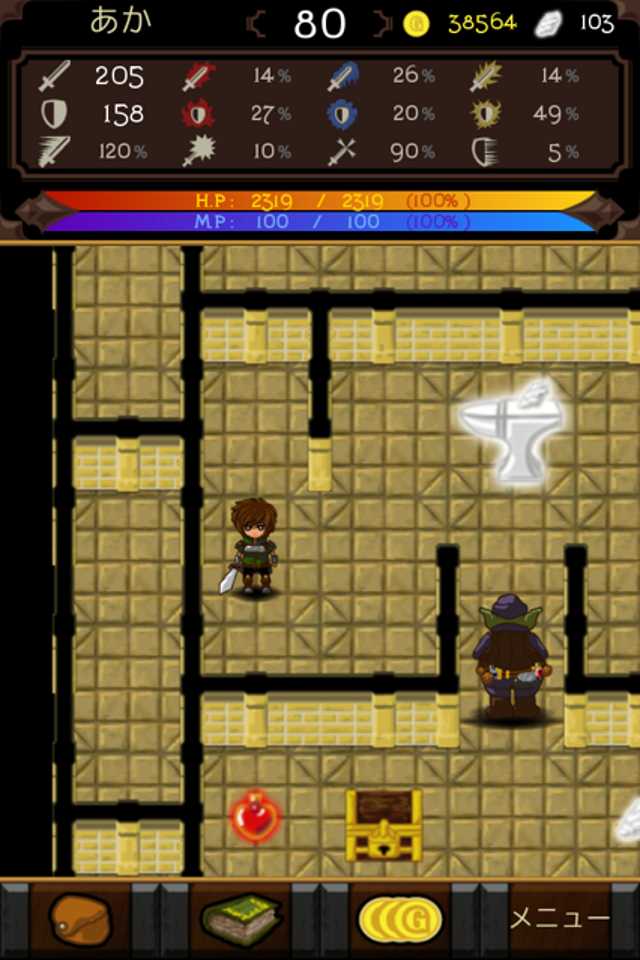Viewport: 640px width, 960px height.
Task: Open the green spellbook
Action: (x=241, y=919)
